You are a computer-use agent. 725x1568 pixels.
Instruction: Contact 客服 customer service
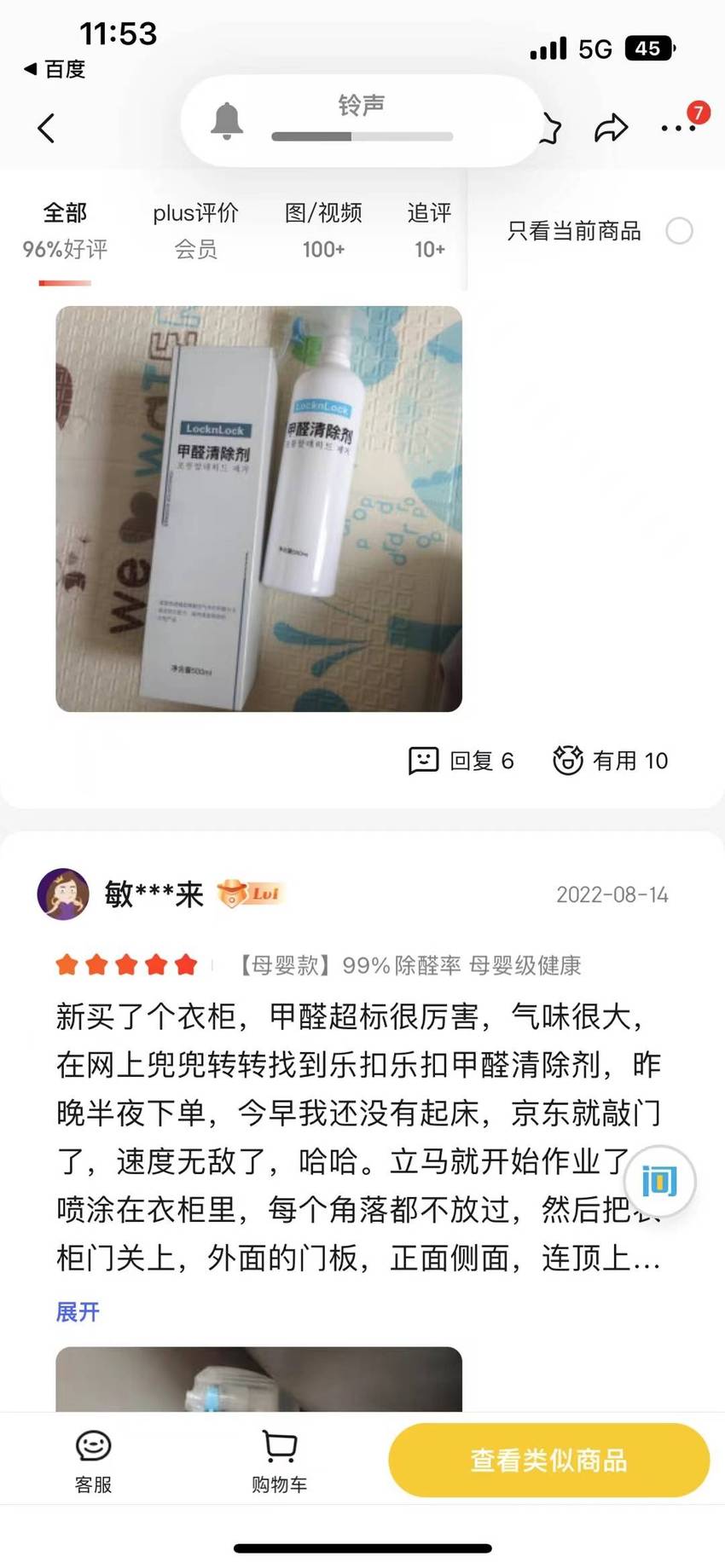pyautogui.click(x=93, y=1462)
